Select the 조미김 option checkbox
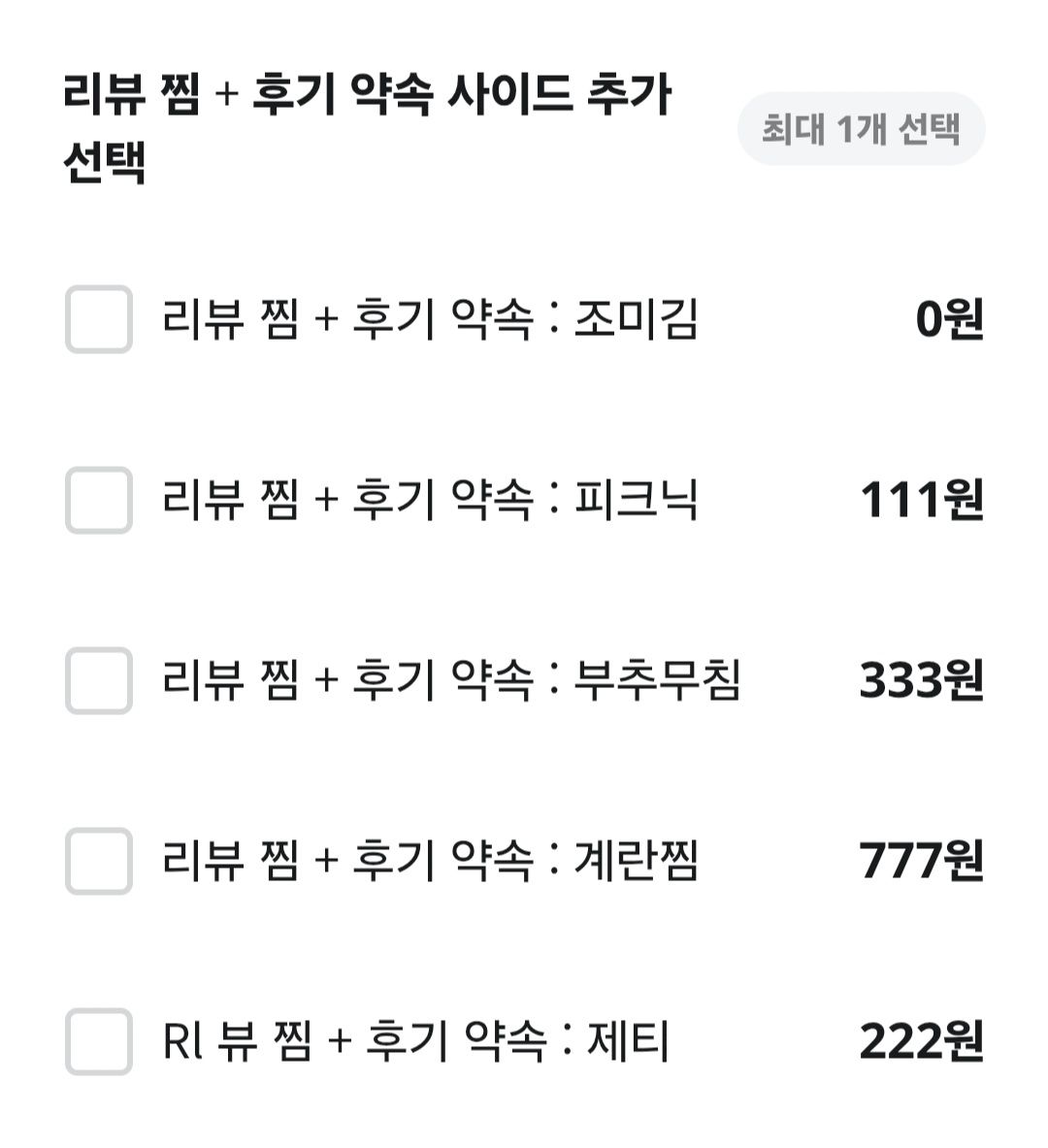The height and width of the screenshot is (1148, 1048). point(99,319)
